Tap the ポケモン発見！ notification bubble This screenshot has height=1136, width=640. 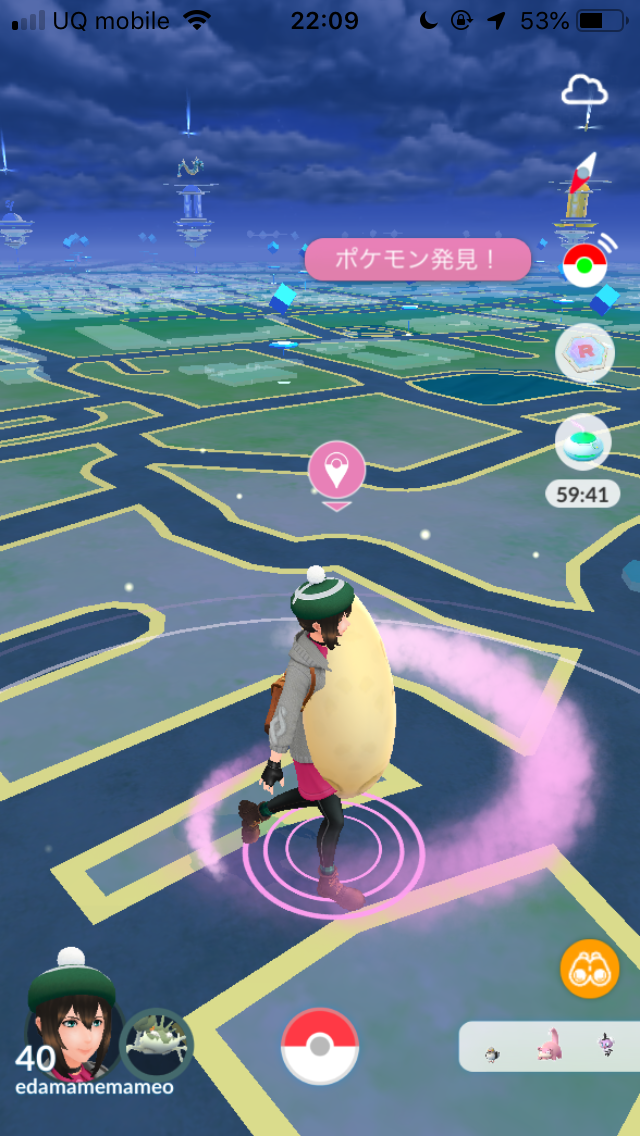417,259
